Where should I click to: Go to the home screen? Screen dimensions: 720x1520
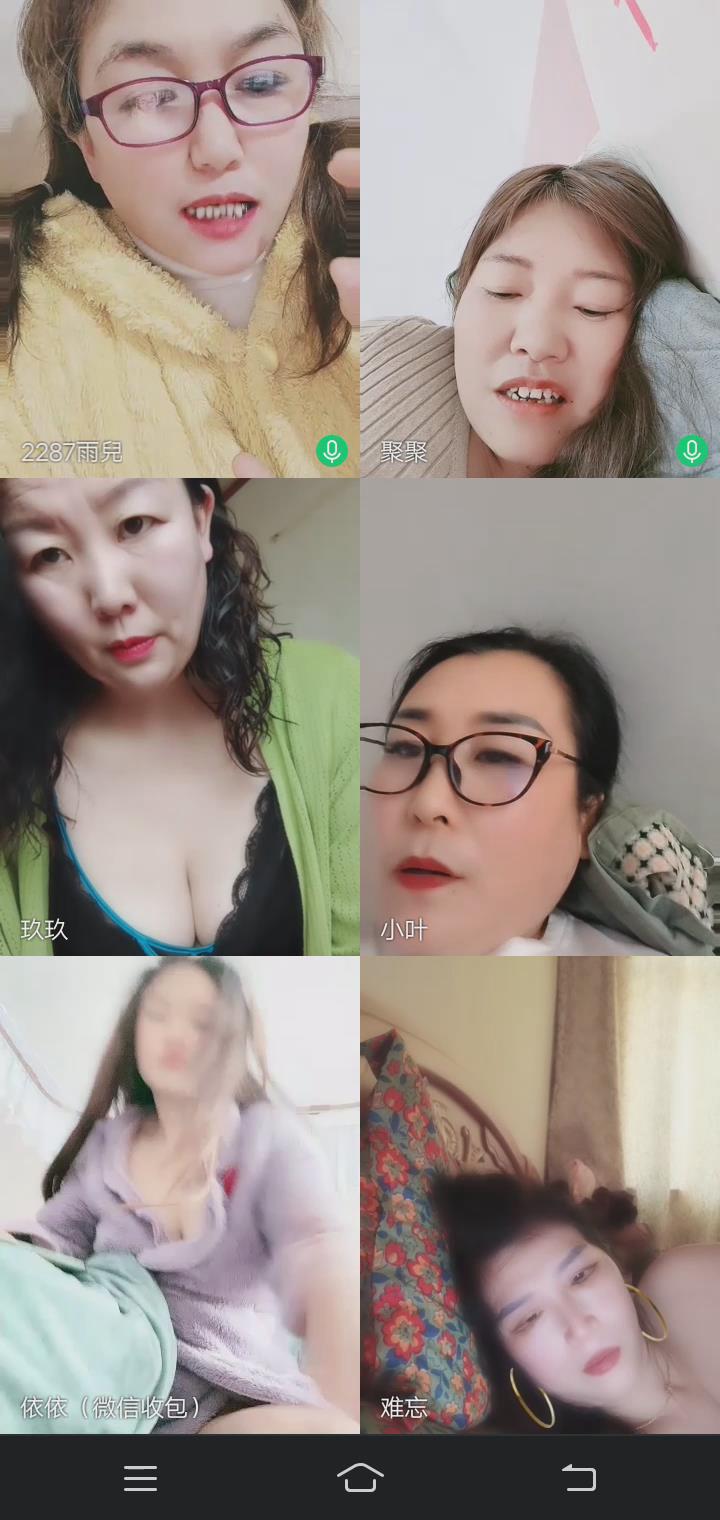(x=360, y=1477)
